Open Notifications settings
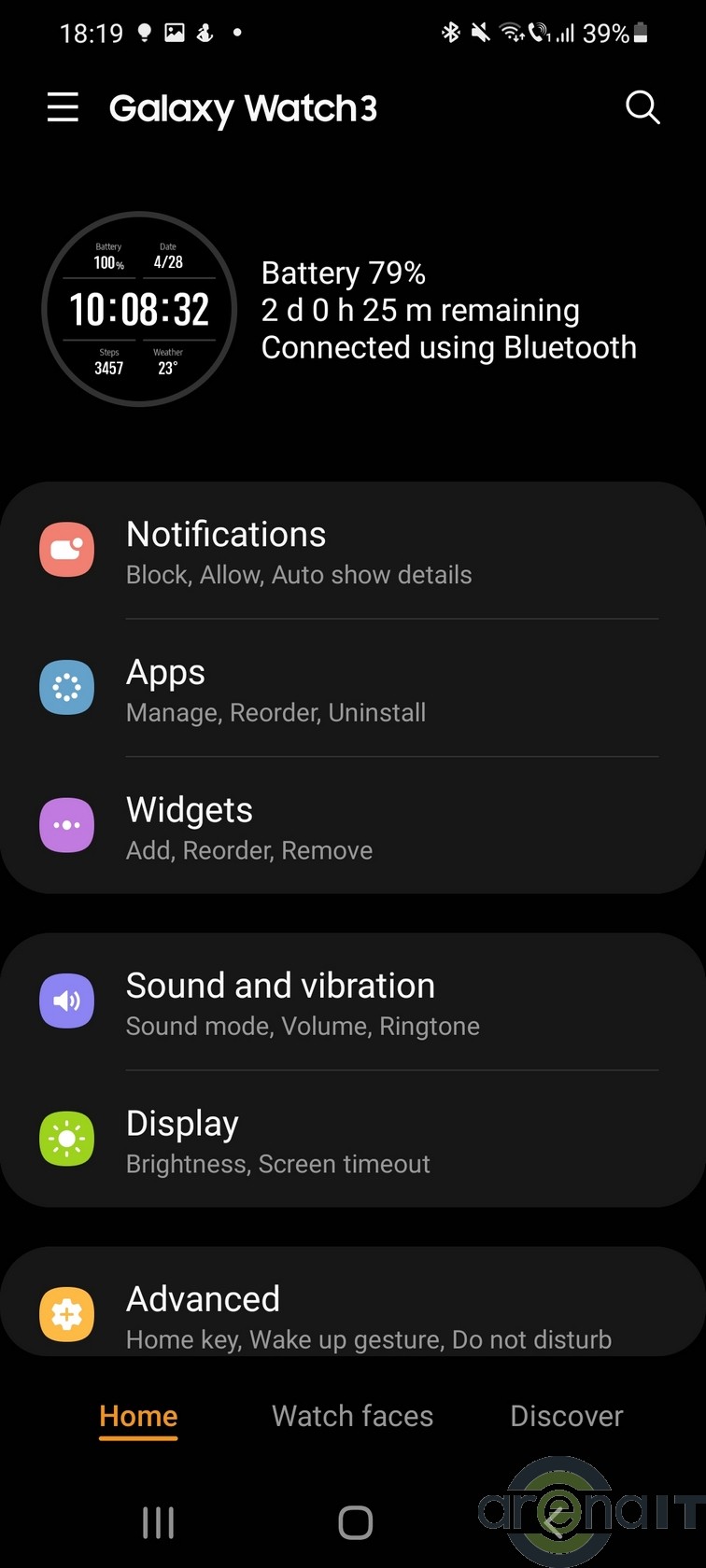The width and height of the screenshot is (706, 1568). pos(353,551)
